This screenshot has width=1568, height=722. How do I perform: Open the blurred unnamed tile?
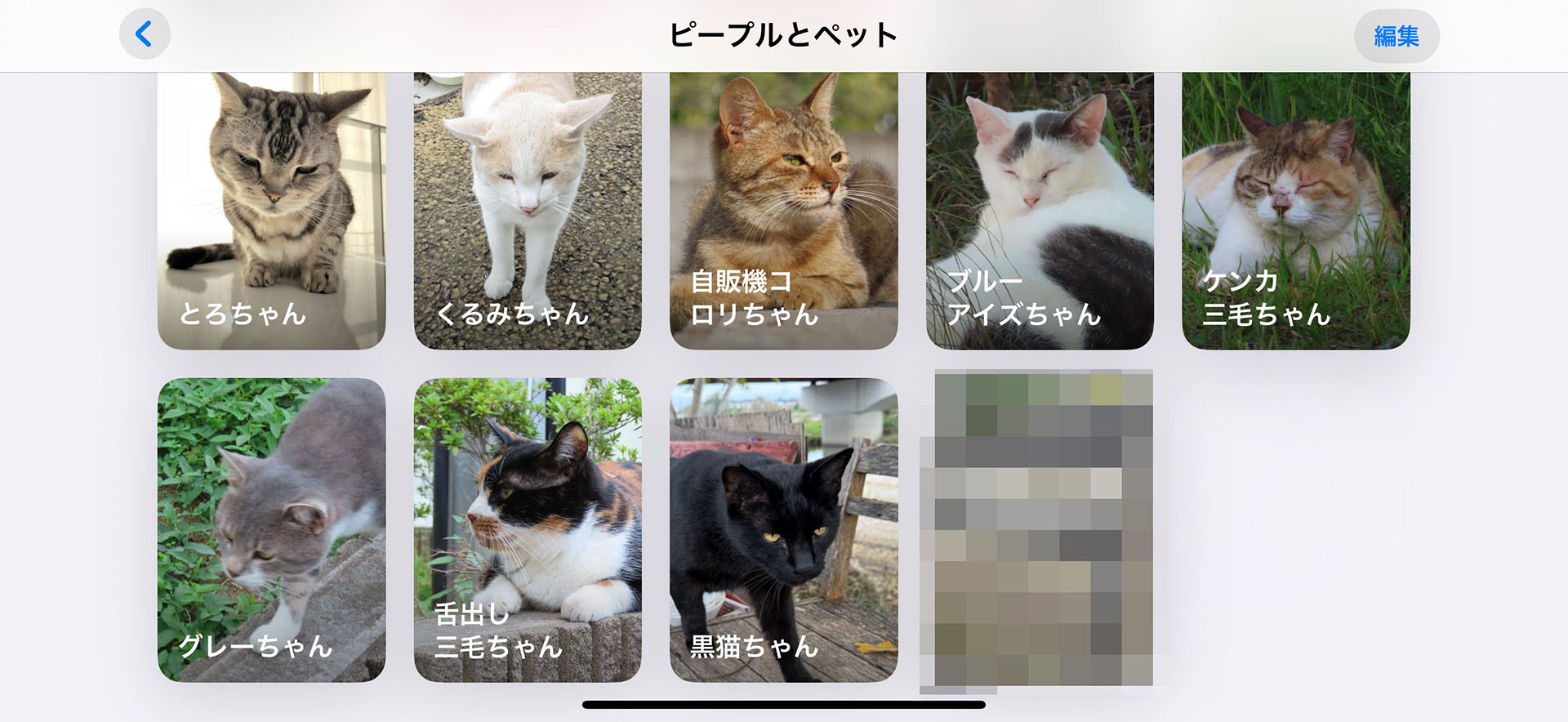pyautogui.click(x=1040, y=529)
